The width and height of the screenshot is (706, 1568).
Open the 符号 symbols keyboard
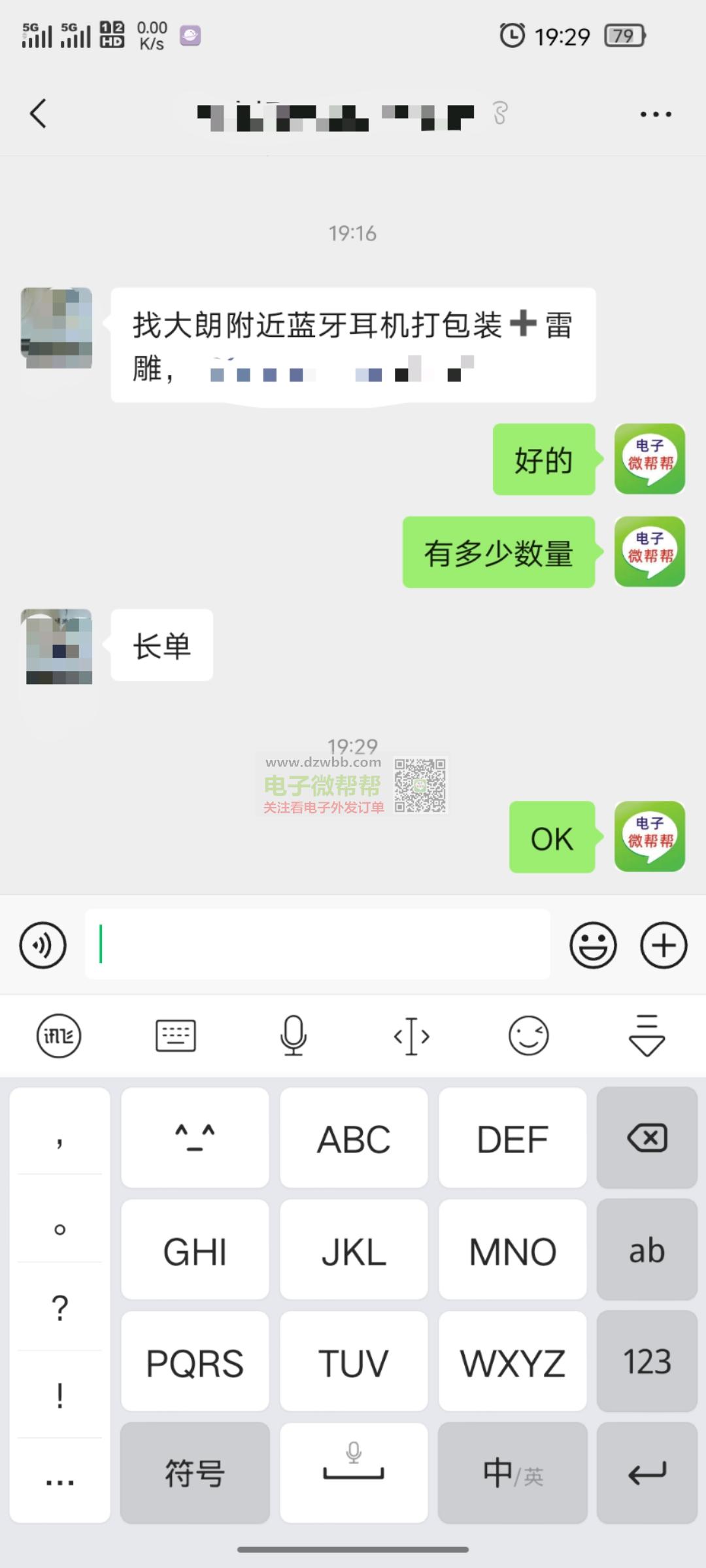(195, 1473)
